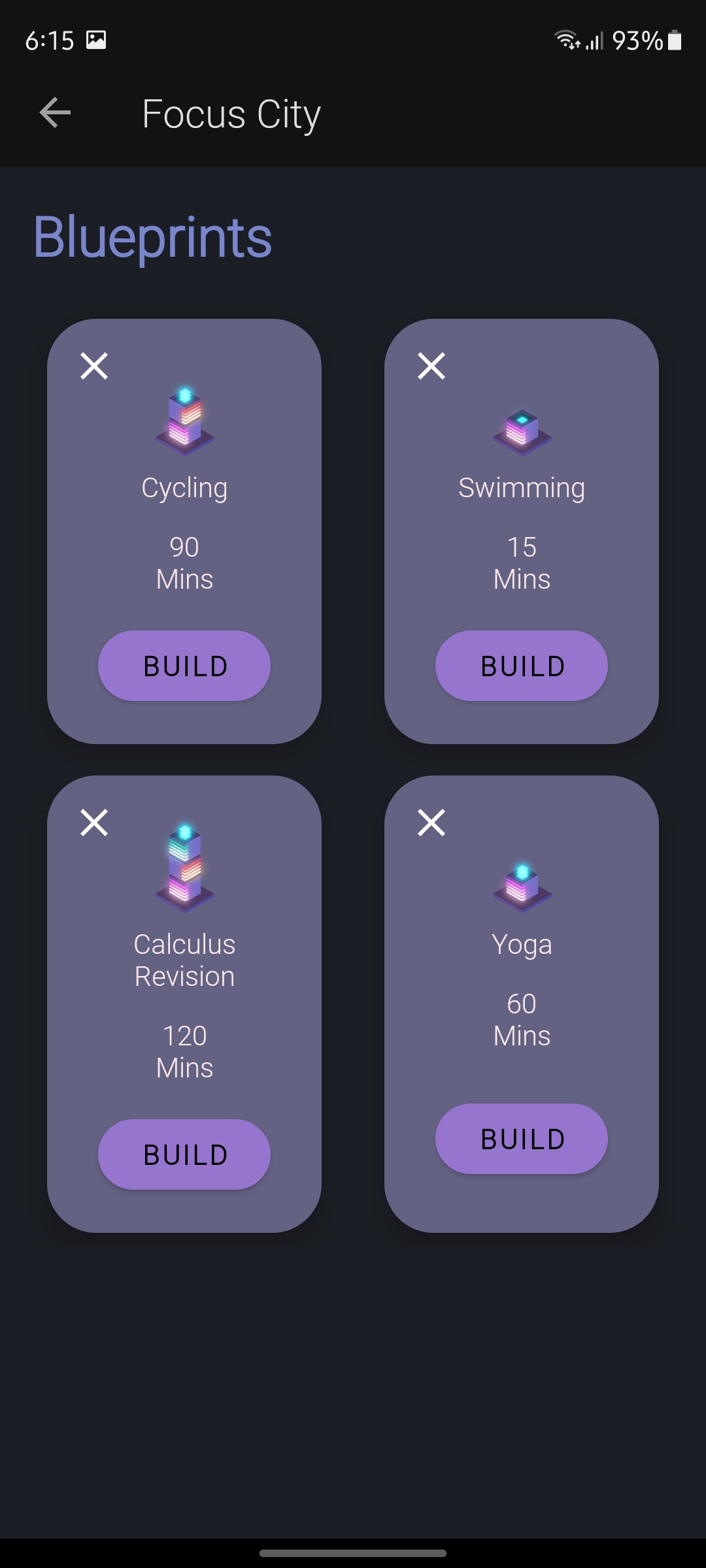Tap BUILD under Calculus Revision
Screen dimensions: 706x1568
point(184,1154)
